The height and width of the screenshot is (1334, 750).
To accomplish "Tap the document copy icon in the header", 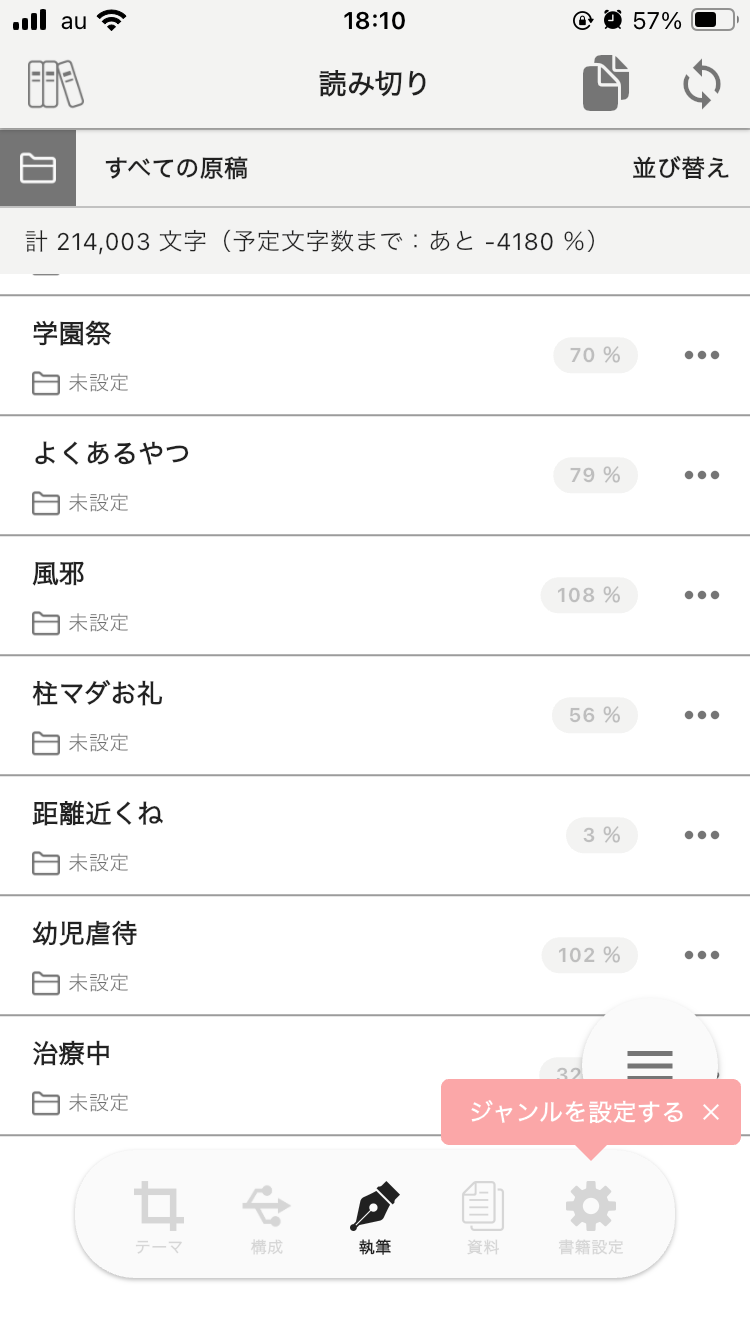I will (604, 84).
